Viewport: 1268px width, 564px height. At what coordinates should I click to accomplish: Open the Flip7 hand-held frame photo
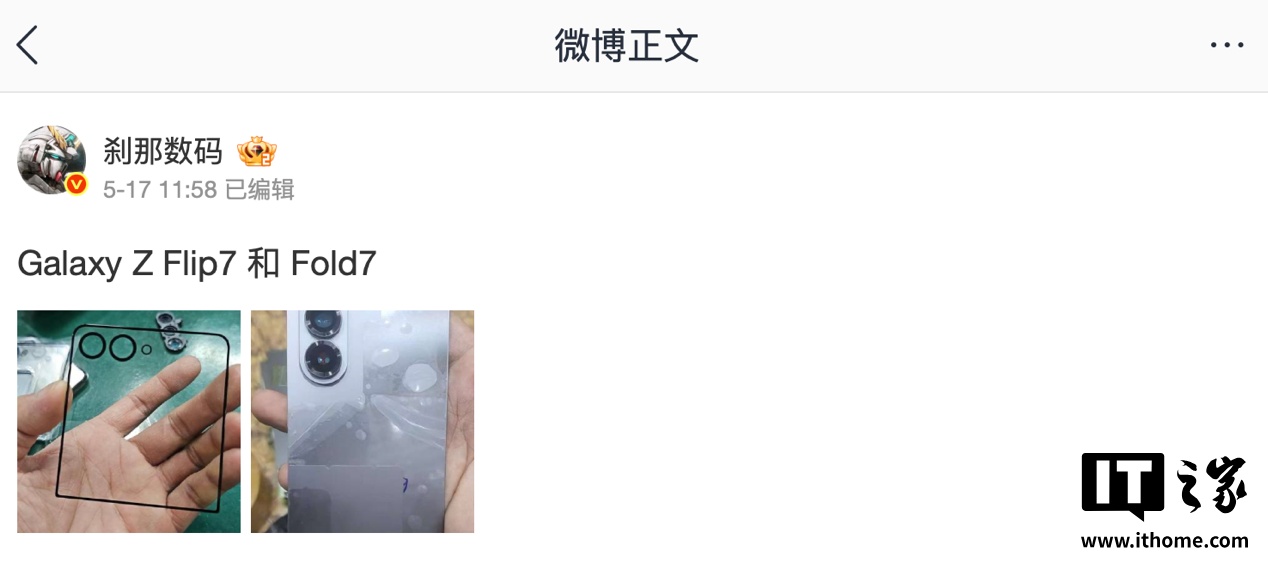129,421
